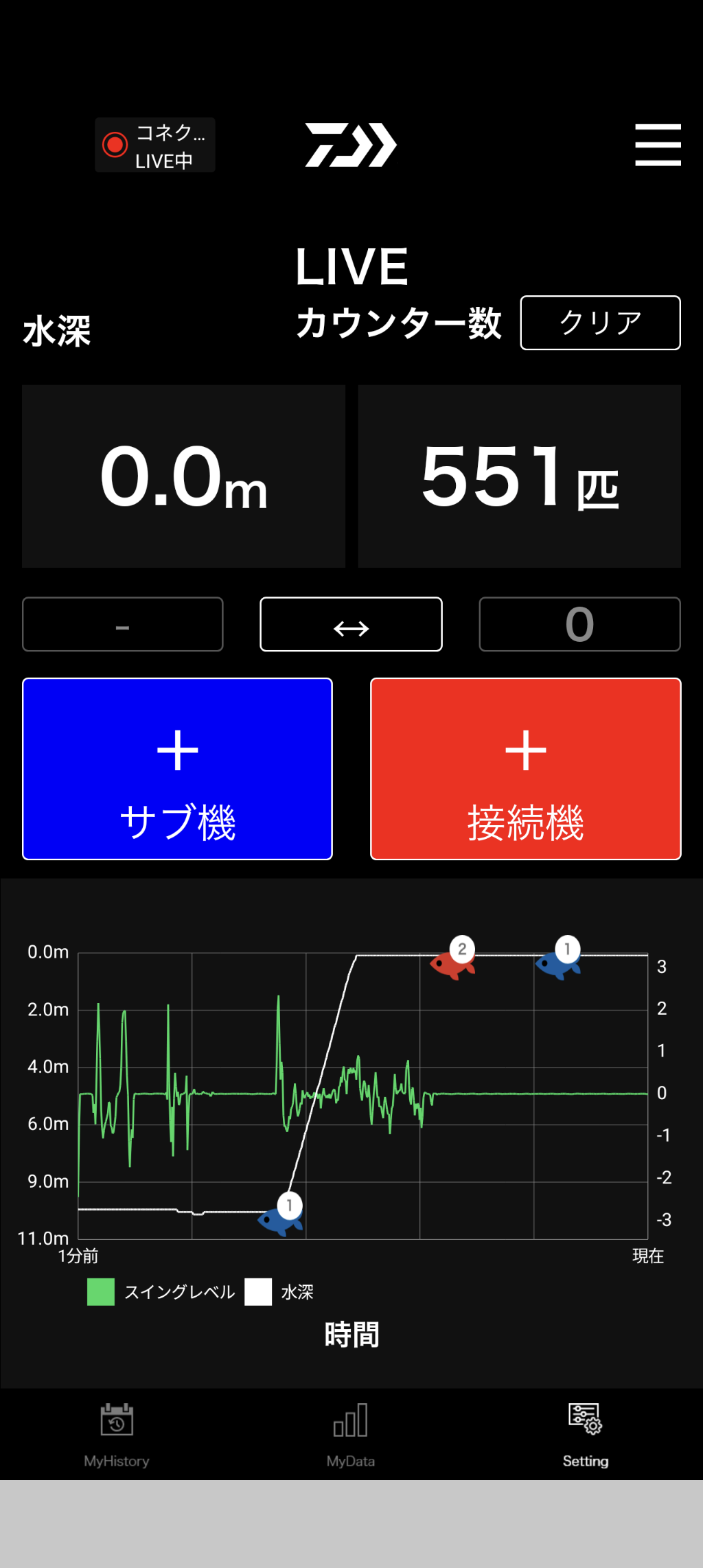Switch to the MyData tab

click(x=351, y=1434)
